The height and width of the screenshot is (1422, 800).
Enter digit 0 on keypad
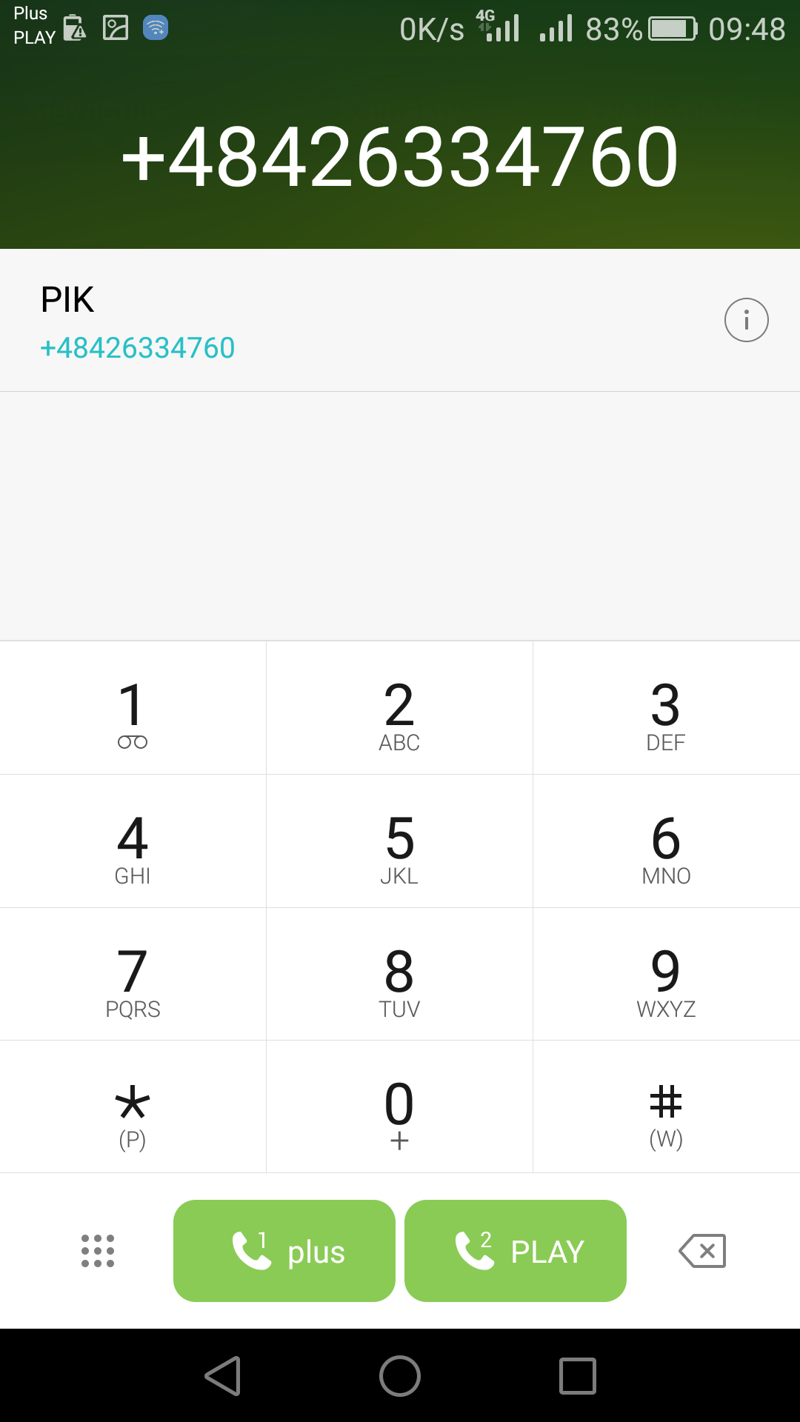399,1107
